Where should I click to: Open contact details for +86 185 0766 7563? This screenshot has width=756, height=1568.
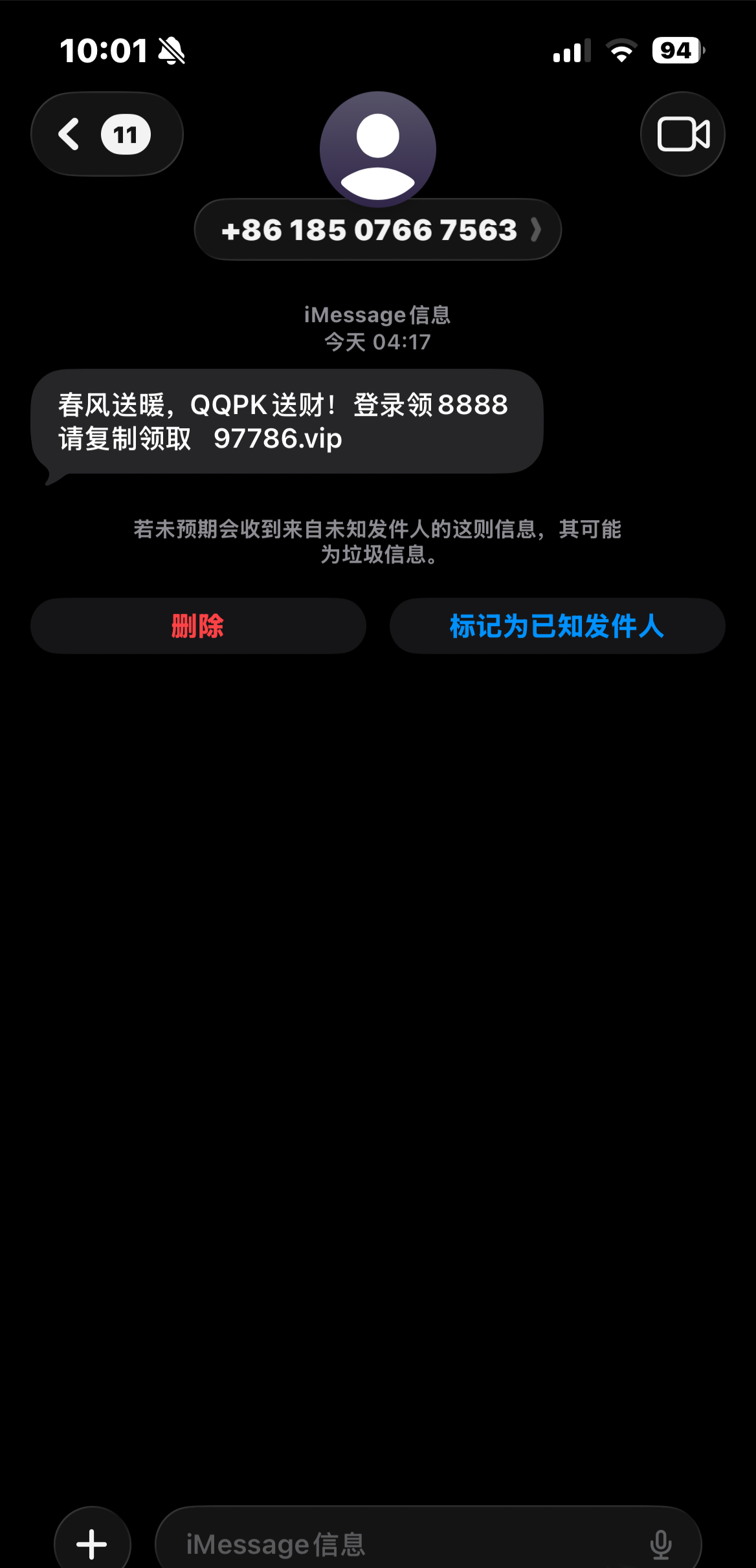point(377,230)
